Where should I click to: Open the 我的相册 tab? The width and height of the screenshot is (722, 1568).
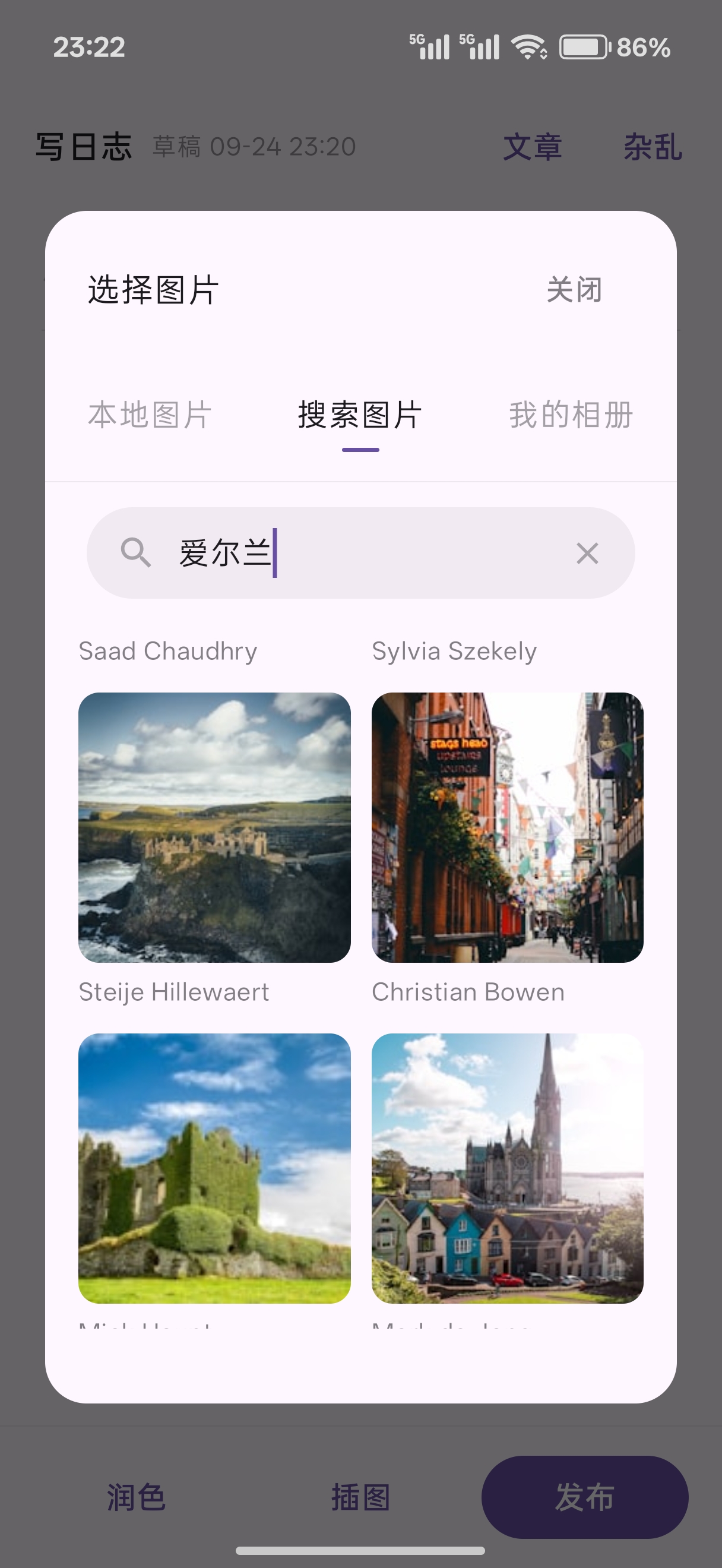[571, 415]
